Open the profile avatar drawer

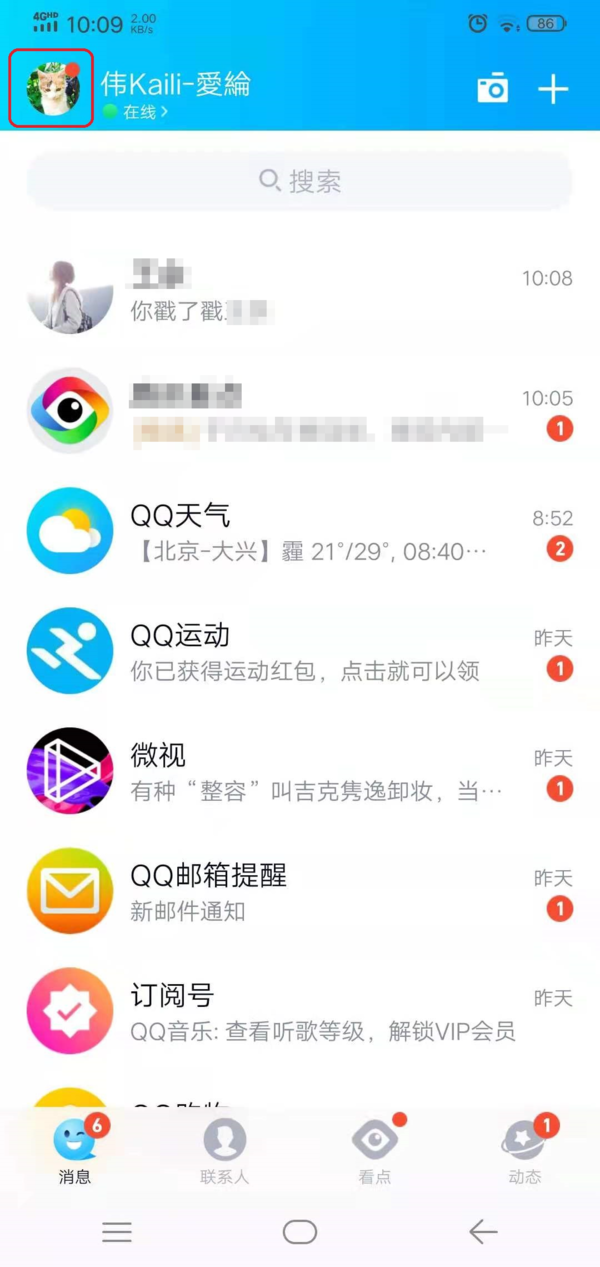point(51,88)
